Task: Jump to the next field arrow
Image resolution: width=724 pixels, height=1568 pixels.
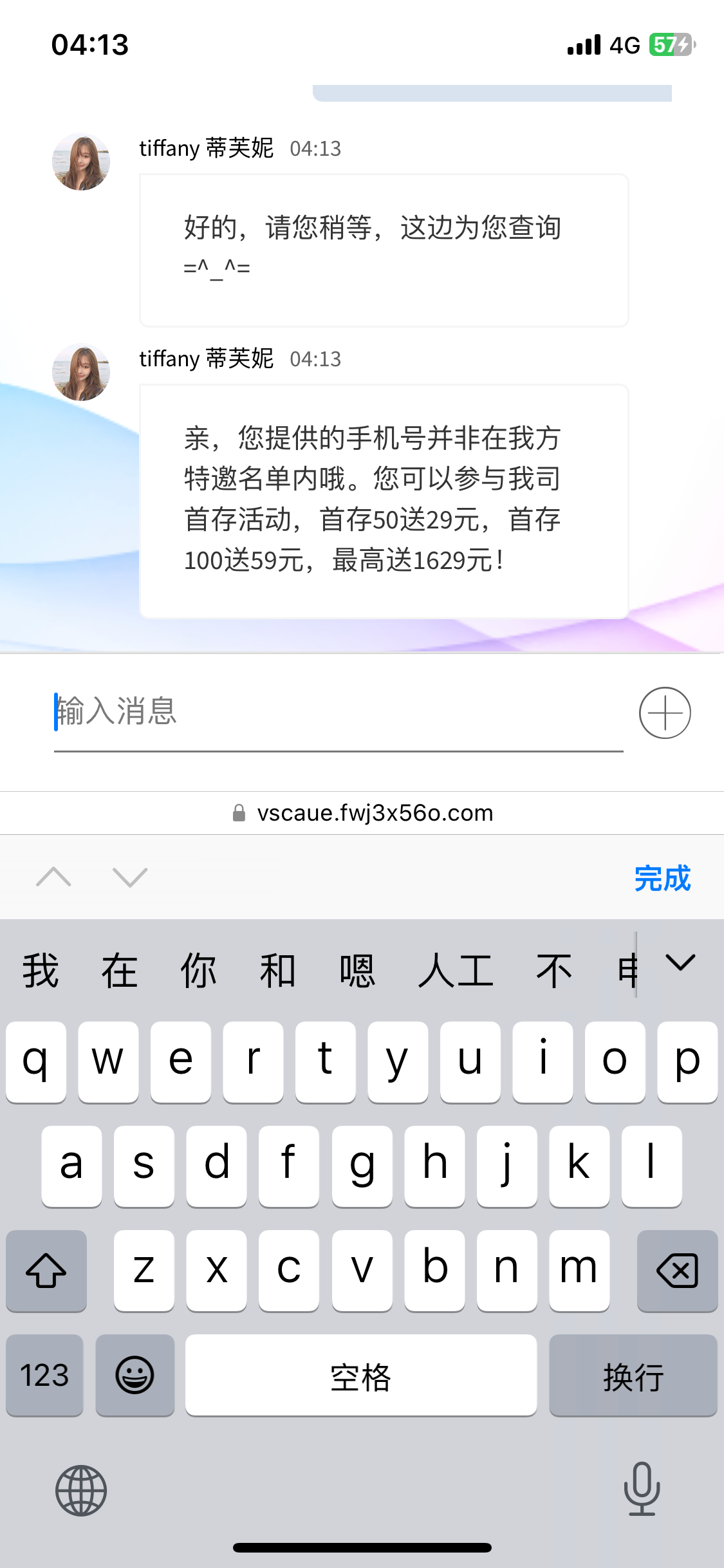Action: point(130,877)
